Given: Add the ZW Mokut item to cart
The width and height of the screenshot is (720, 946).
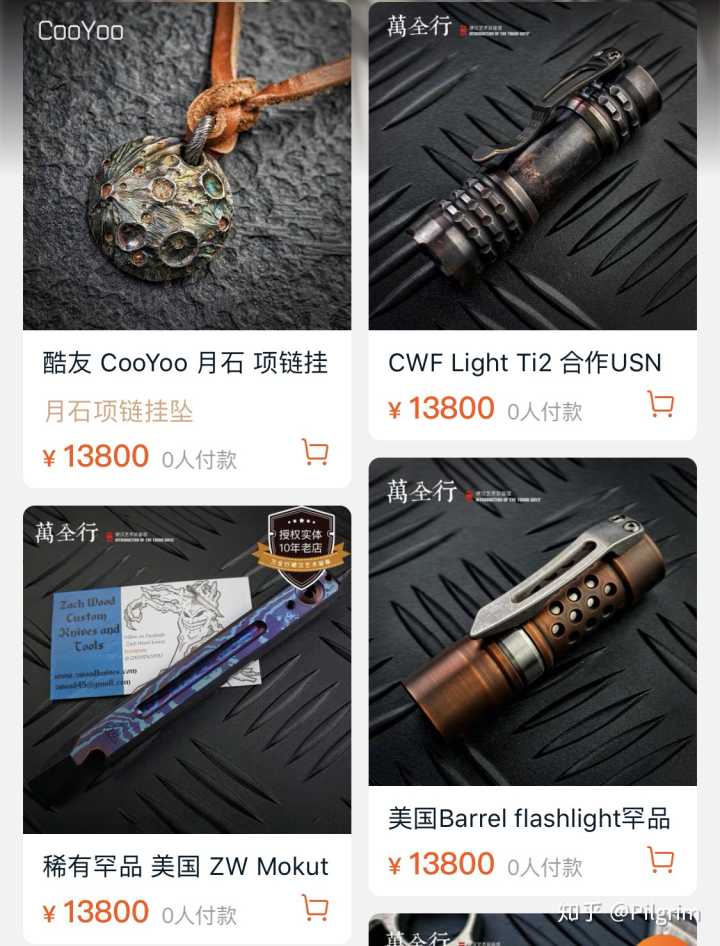Looking at the screenshot, I should 315,908.
